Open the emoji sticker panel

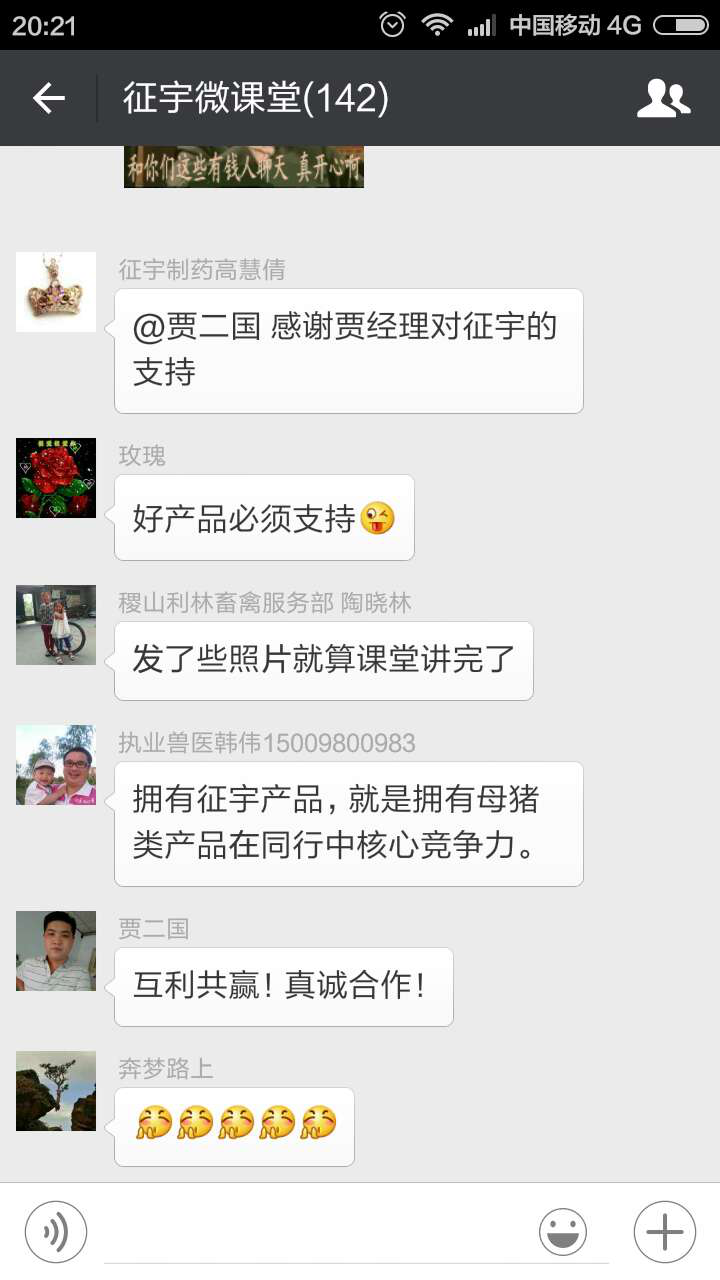(563, 1232)
